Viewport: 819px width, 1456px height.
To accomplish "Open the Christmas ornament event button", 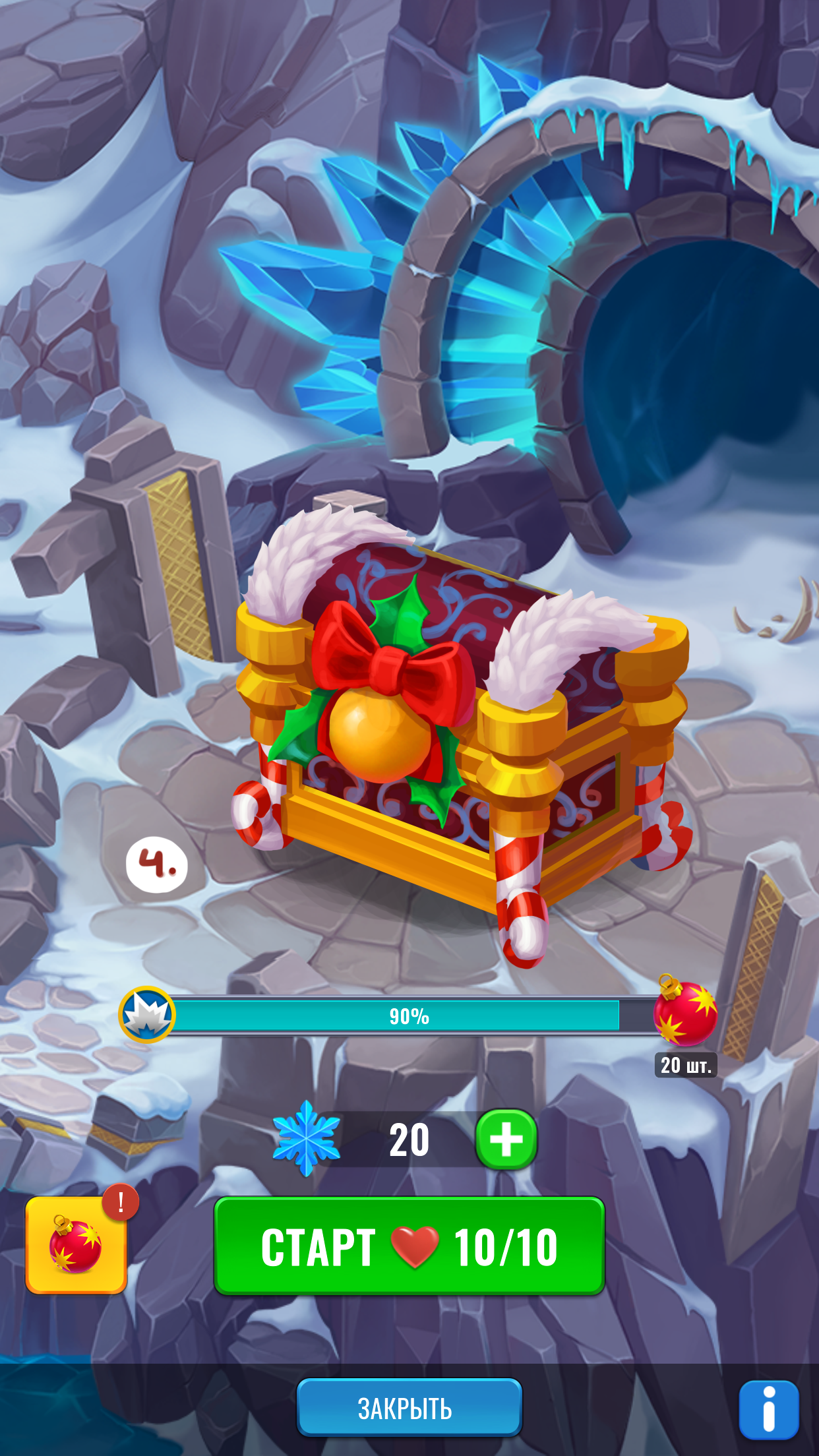I will pos(76,1245).
